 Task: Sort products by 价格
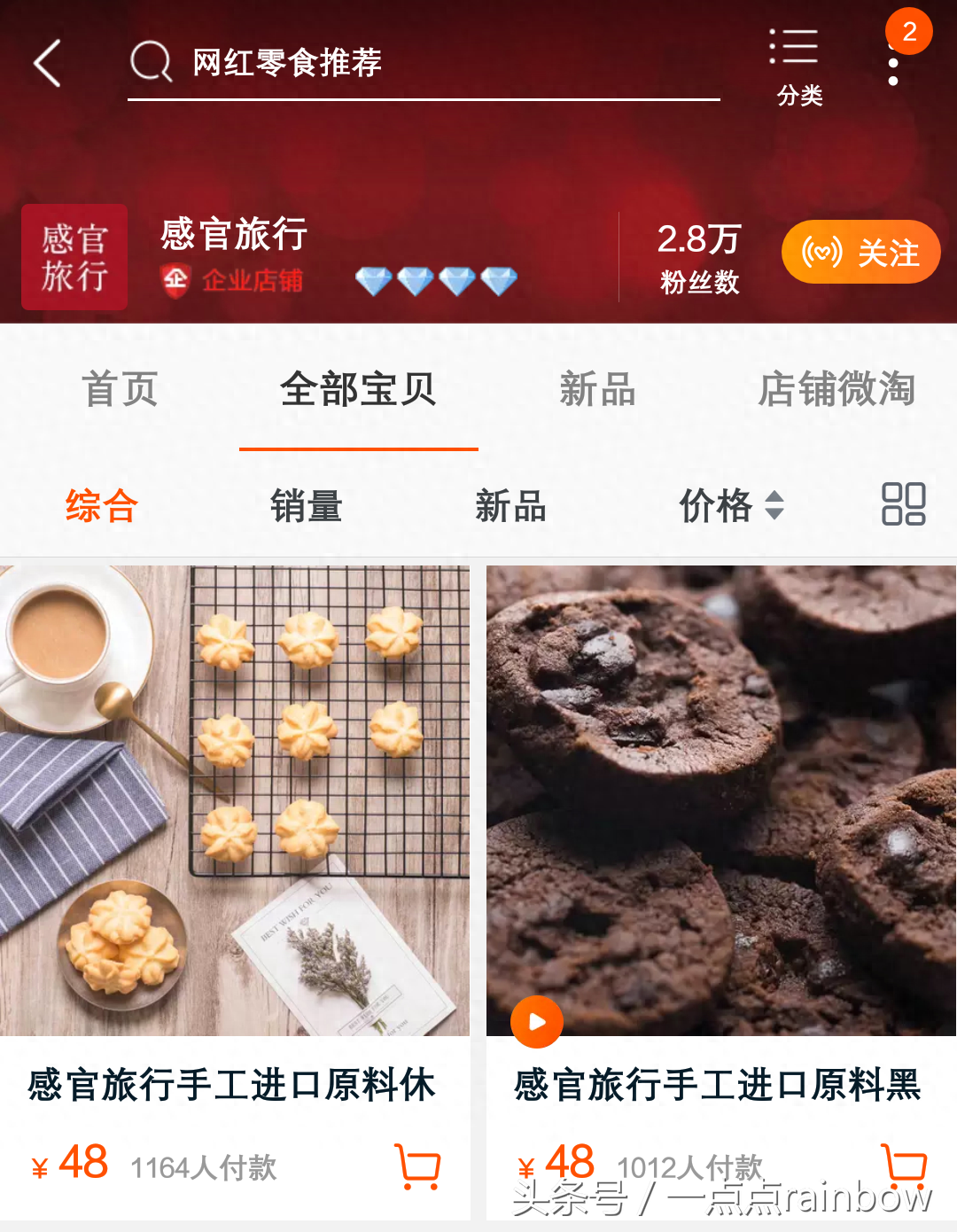[x=730, y=506]
